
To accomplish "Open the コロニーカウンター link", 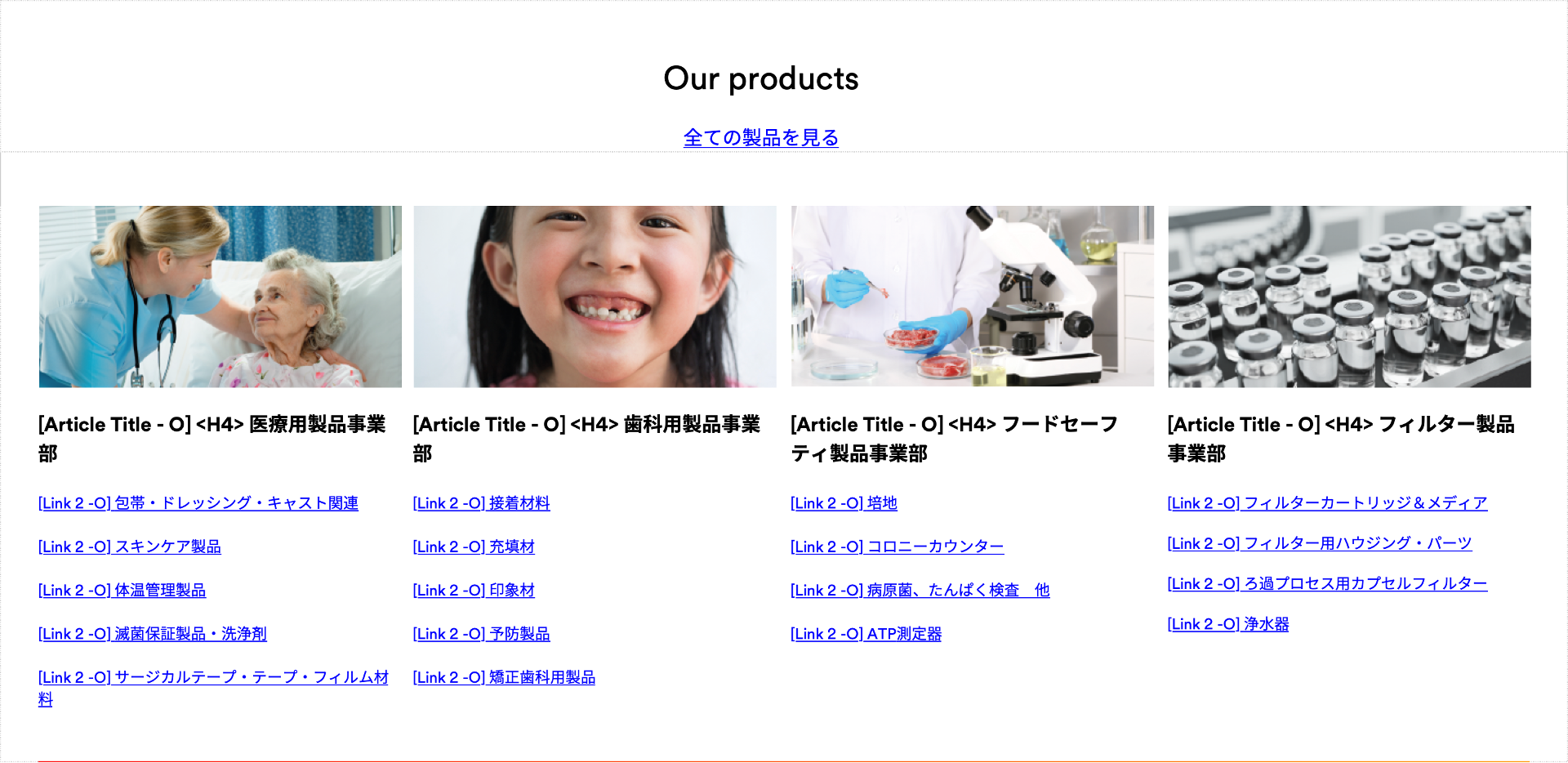I will tap(897, 547).
